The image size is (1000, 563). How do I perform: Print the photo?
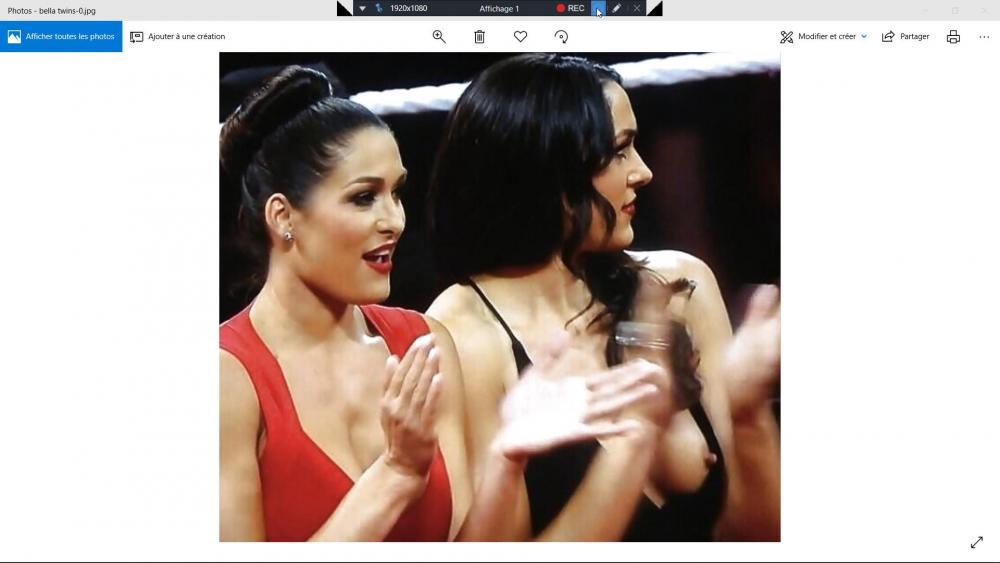coord(953,37)
